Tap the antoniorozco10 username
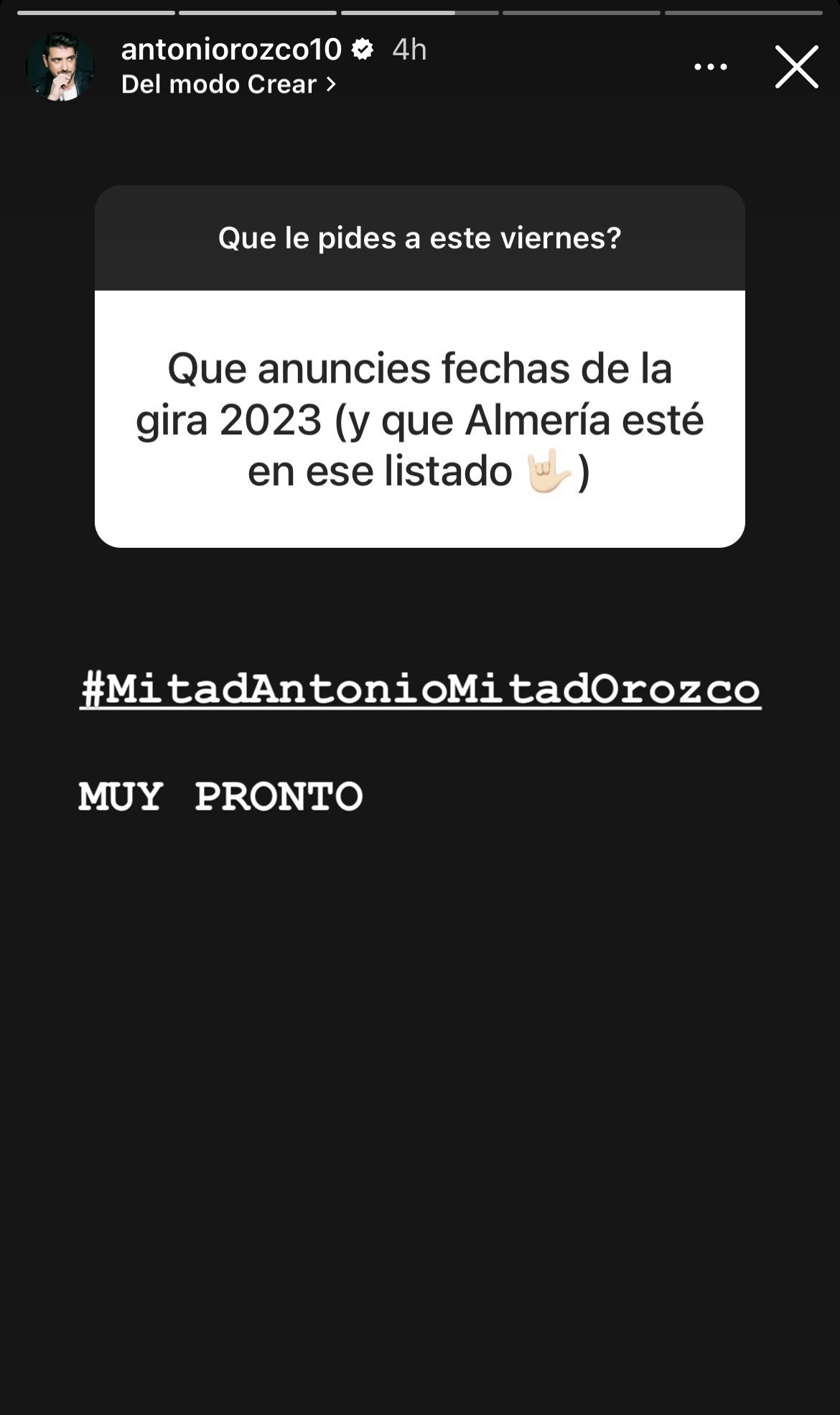 pos(231,50)
